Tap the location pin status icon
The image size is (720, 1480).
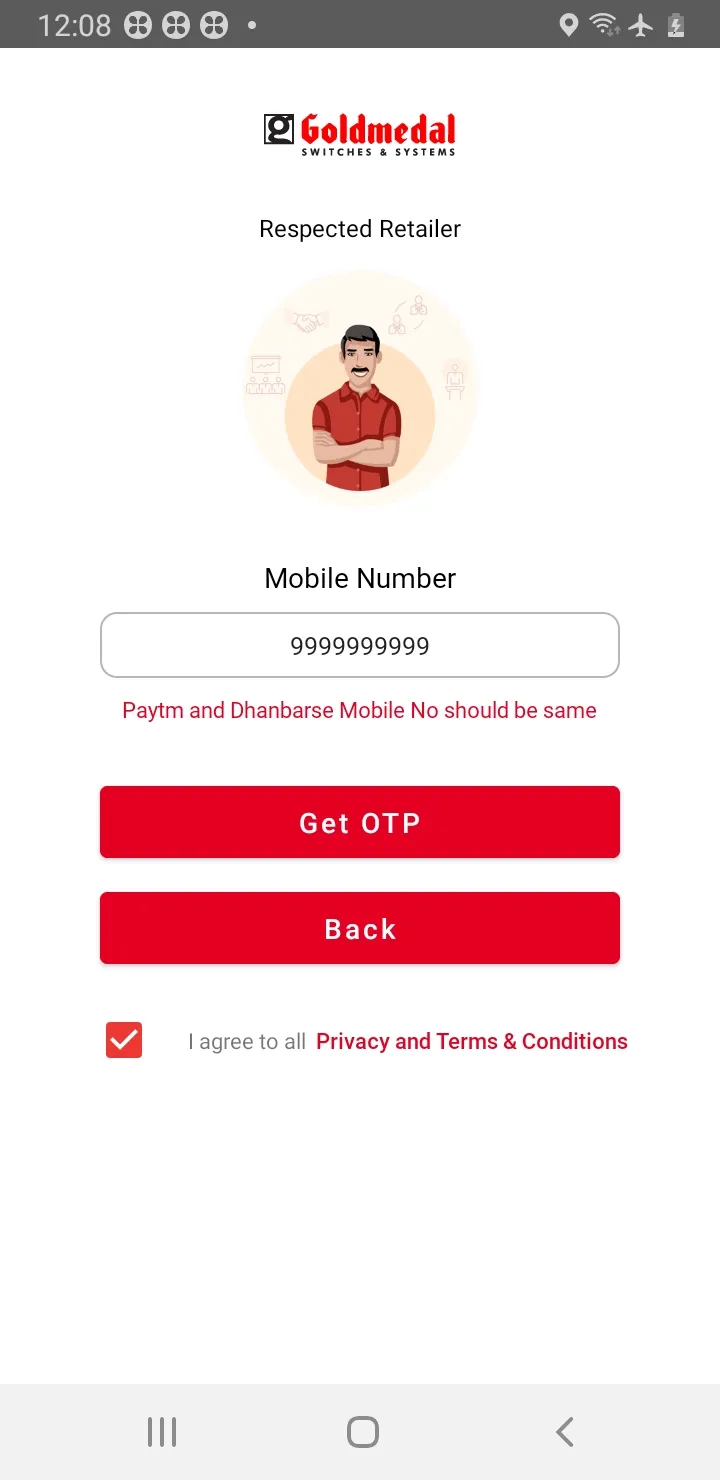[568, 25]
